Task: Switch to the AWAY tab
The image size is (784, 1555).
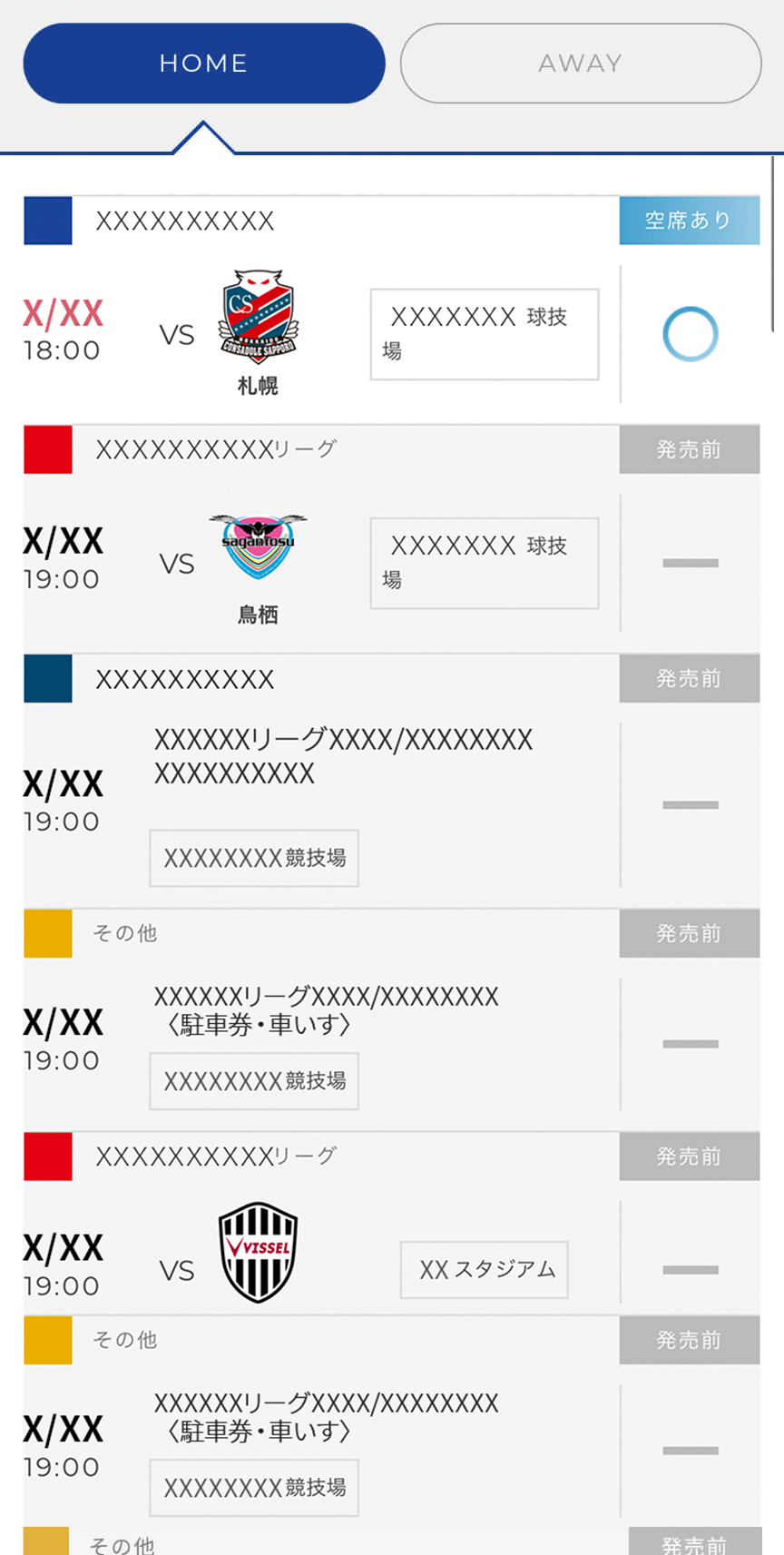Action: pyautogui.click(x=581, y=64)
